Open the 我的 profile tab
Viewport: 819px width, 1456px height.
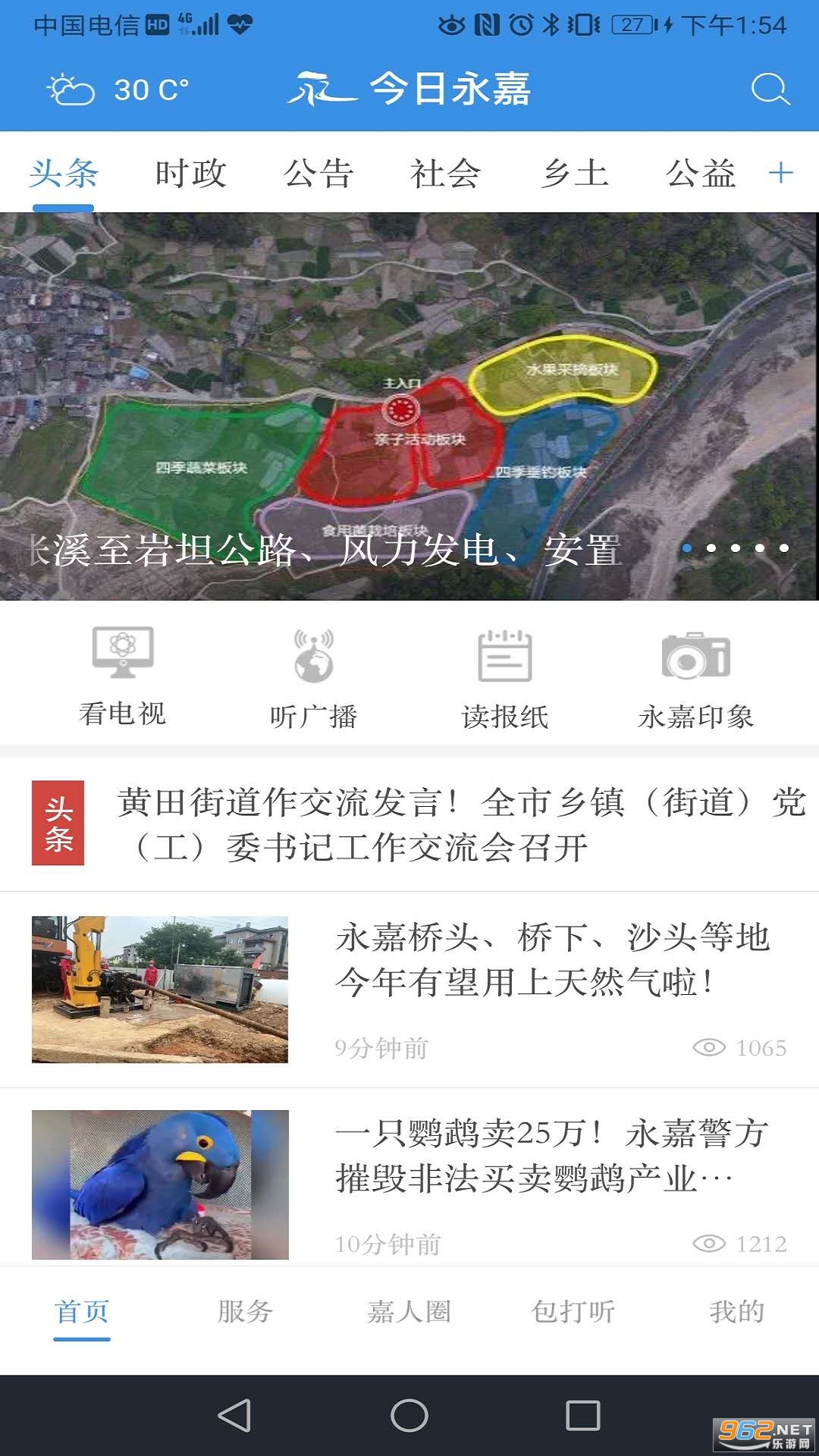(737, 1311)
